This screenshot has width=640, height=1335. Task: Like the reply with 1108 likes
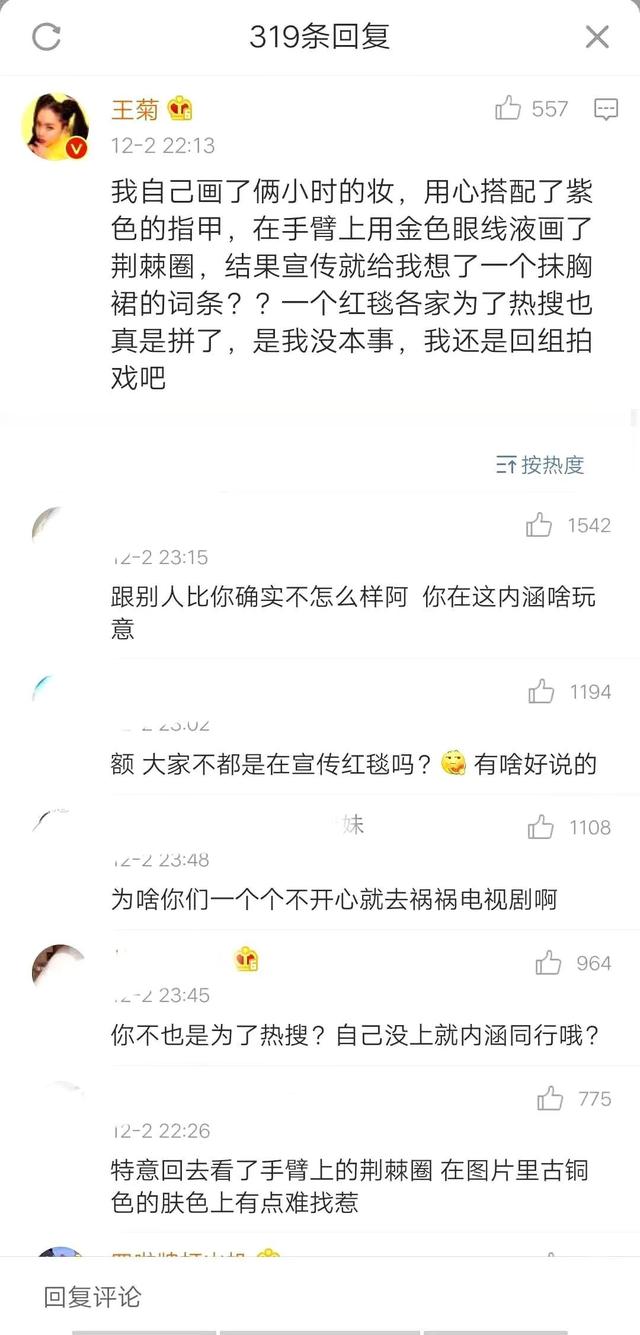click(541, 827)
